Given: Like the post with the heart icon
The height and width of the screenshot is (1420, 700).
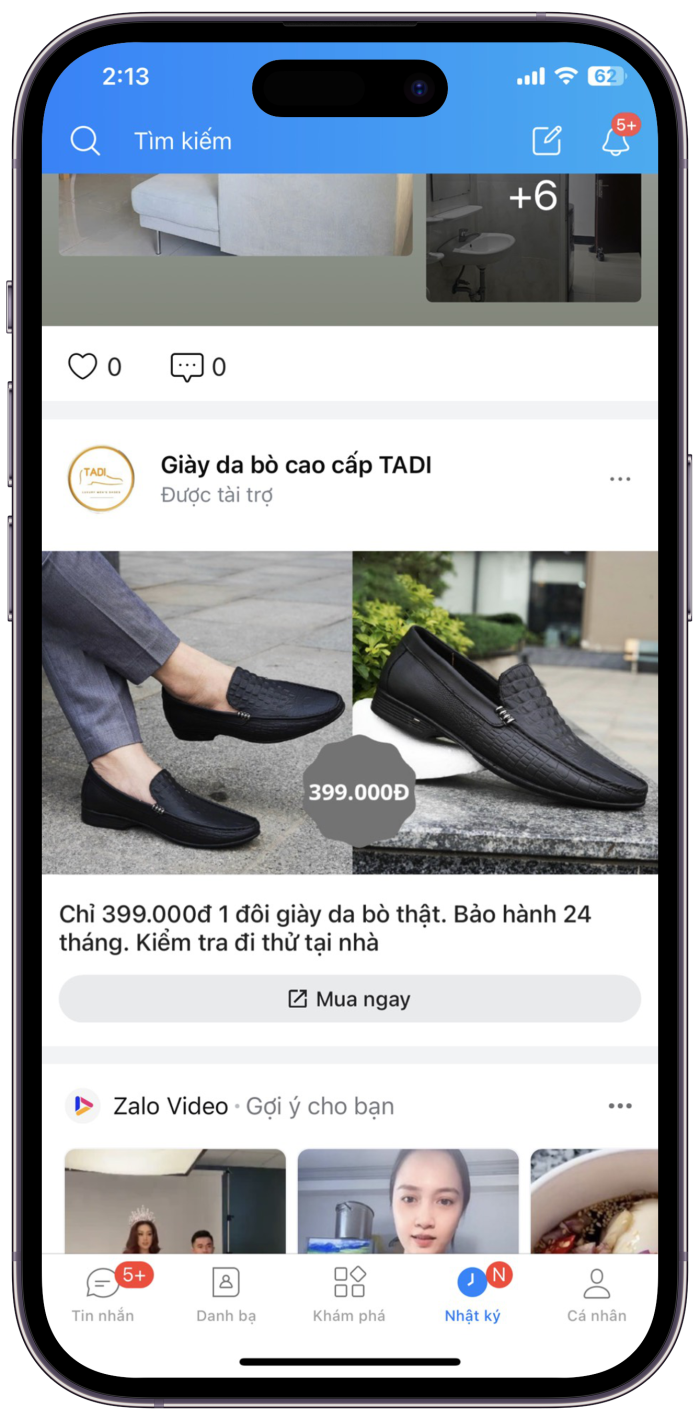Looking at the screenshot, I should point(83,367).
